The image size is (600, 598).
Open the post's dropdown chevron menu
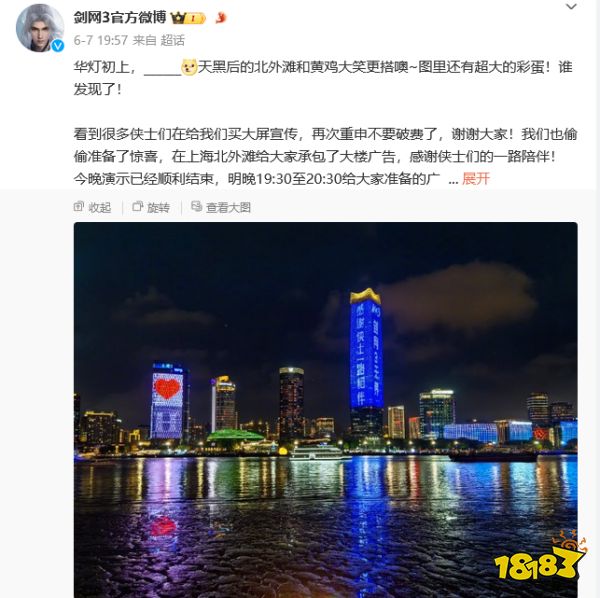click(570, 6)
